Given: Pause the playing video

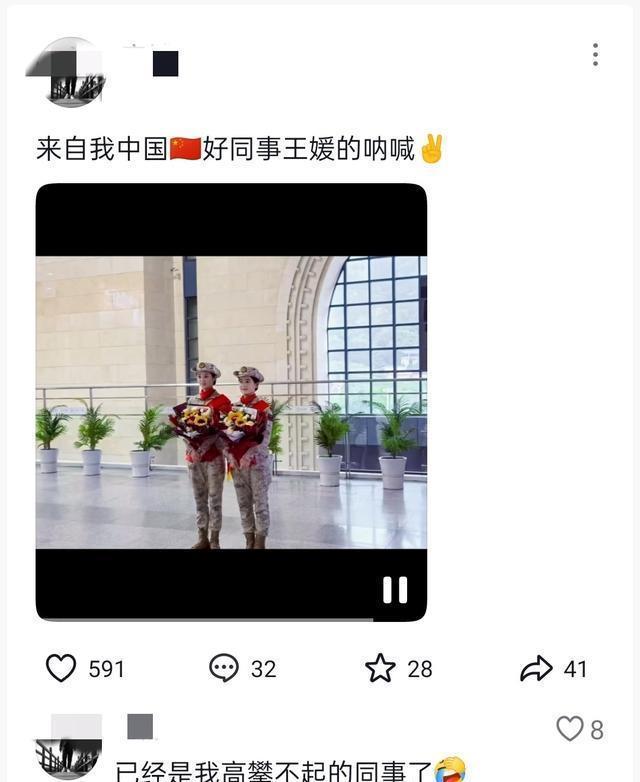Looking at the screenshot, I should [x=395, y=590].
